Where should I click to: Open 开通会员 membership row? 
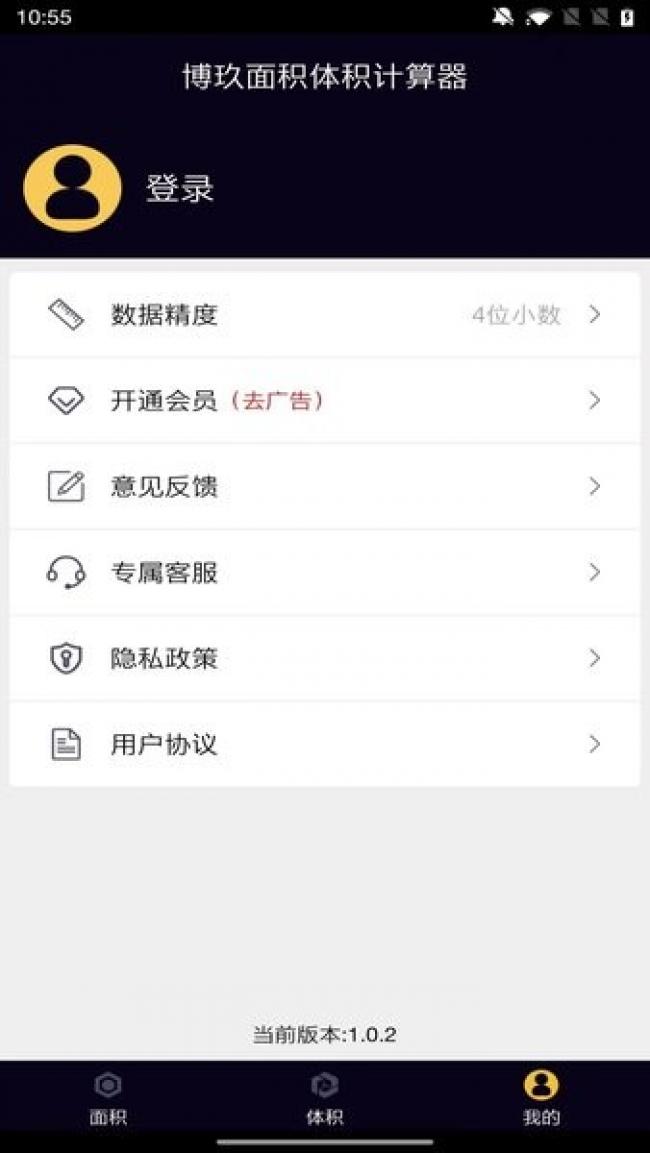324,401
